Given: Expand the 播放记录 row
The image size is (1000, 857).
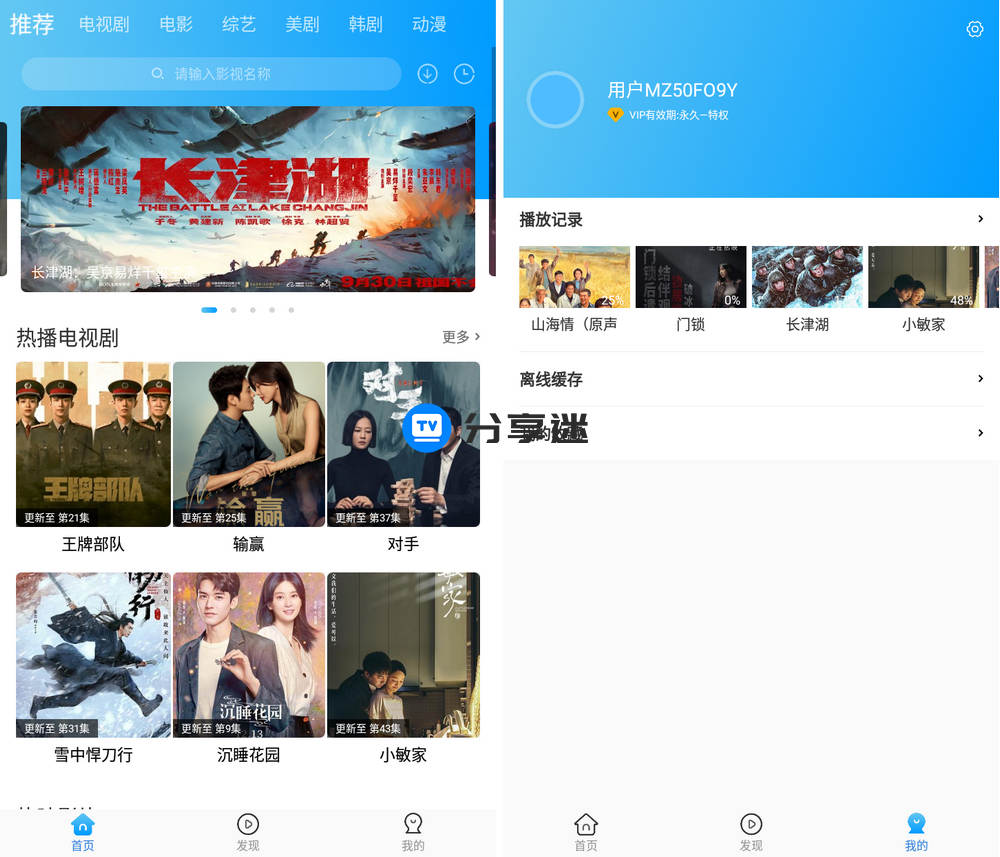Looking at the screenshot, I should point(750,219).
